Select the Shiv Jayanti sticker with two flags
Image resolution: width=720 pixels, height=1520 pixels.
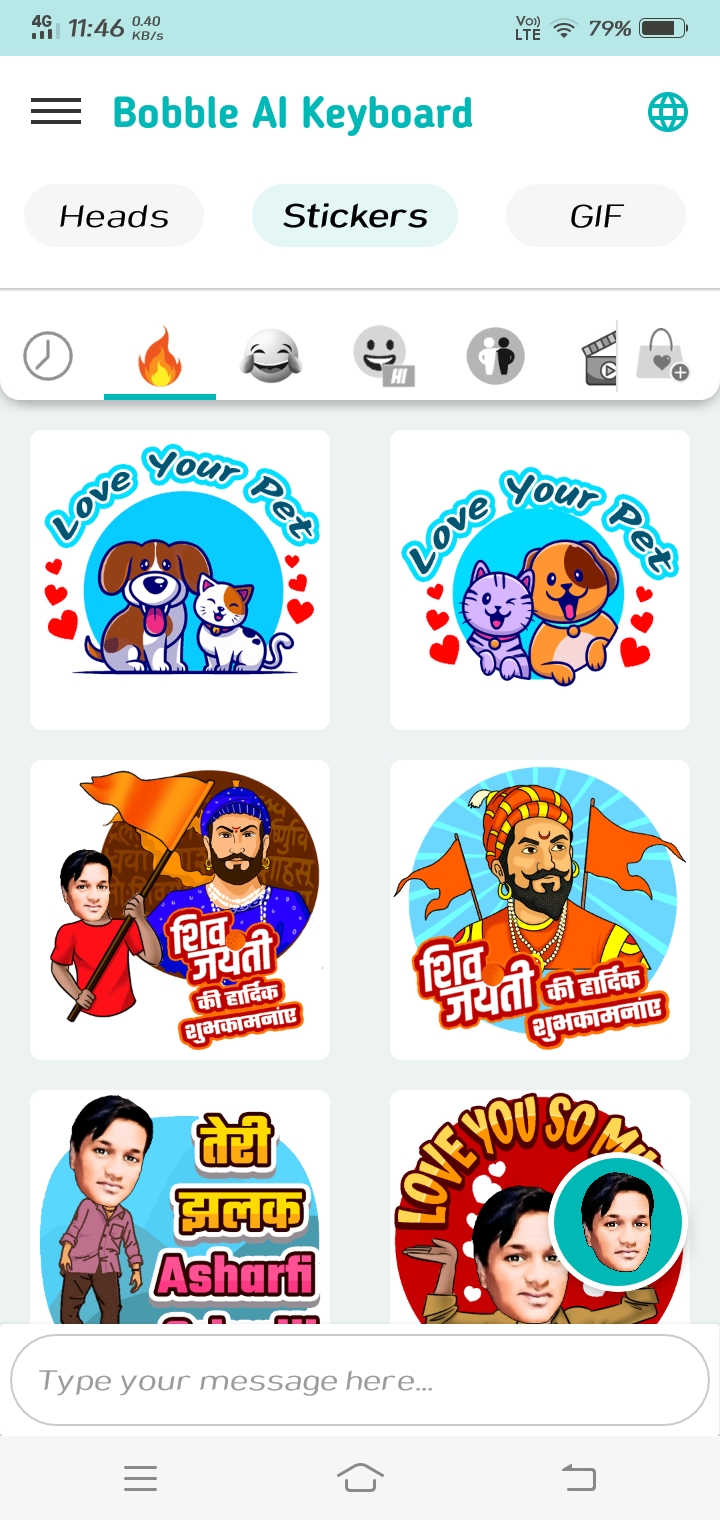tap(540, 910)
